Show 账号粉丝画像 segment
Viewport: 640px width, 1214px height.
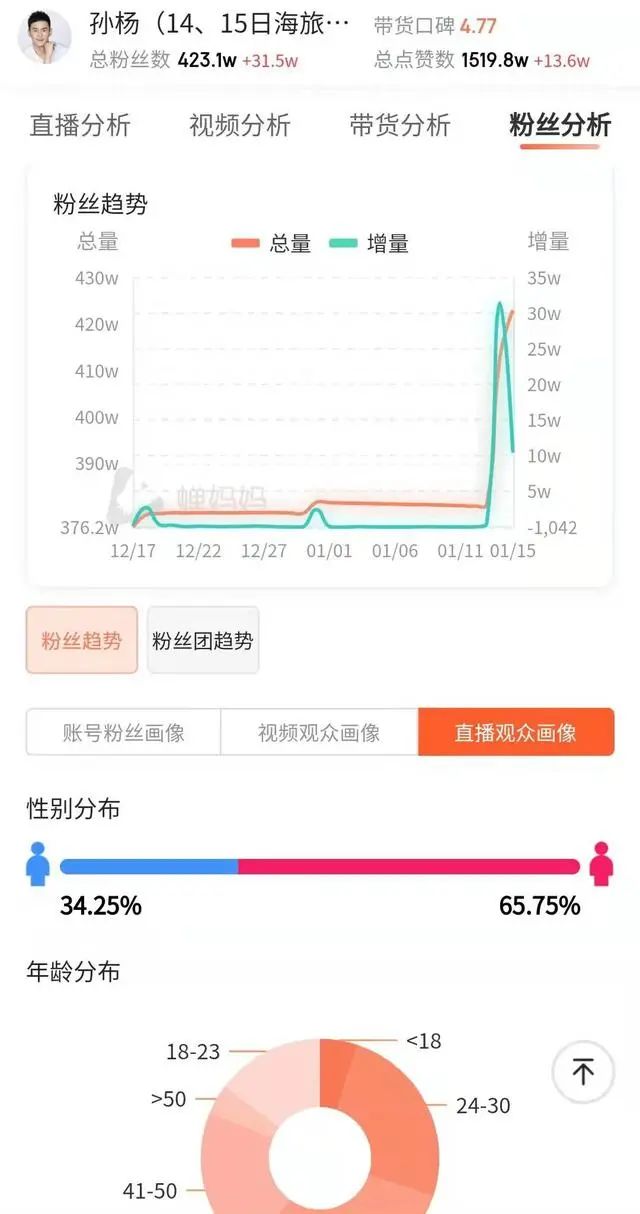pyautogui.click(x=123, y=732)
